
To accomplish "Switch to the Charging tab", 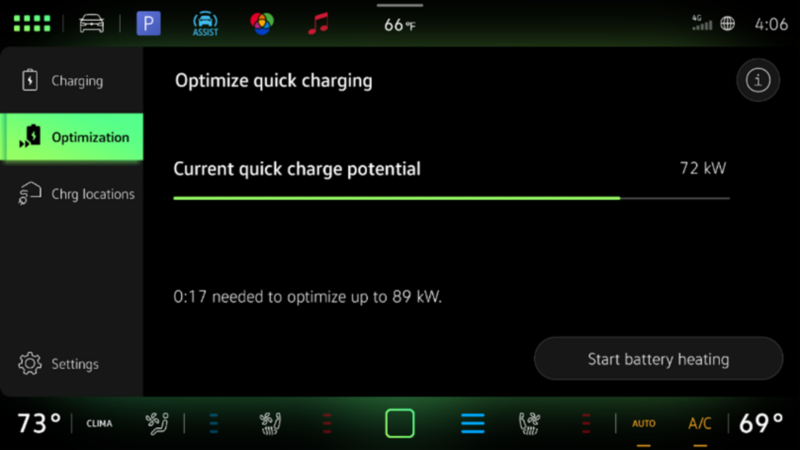I will click(70, 81).
